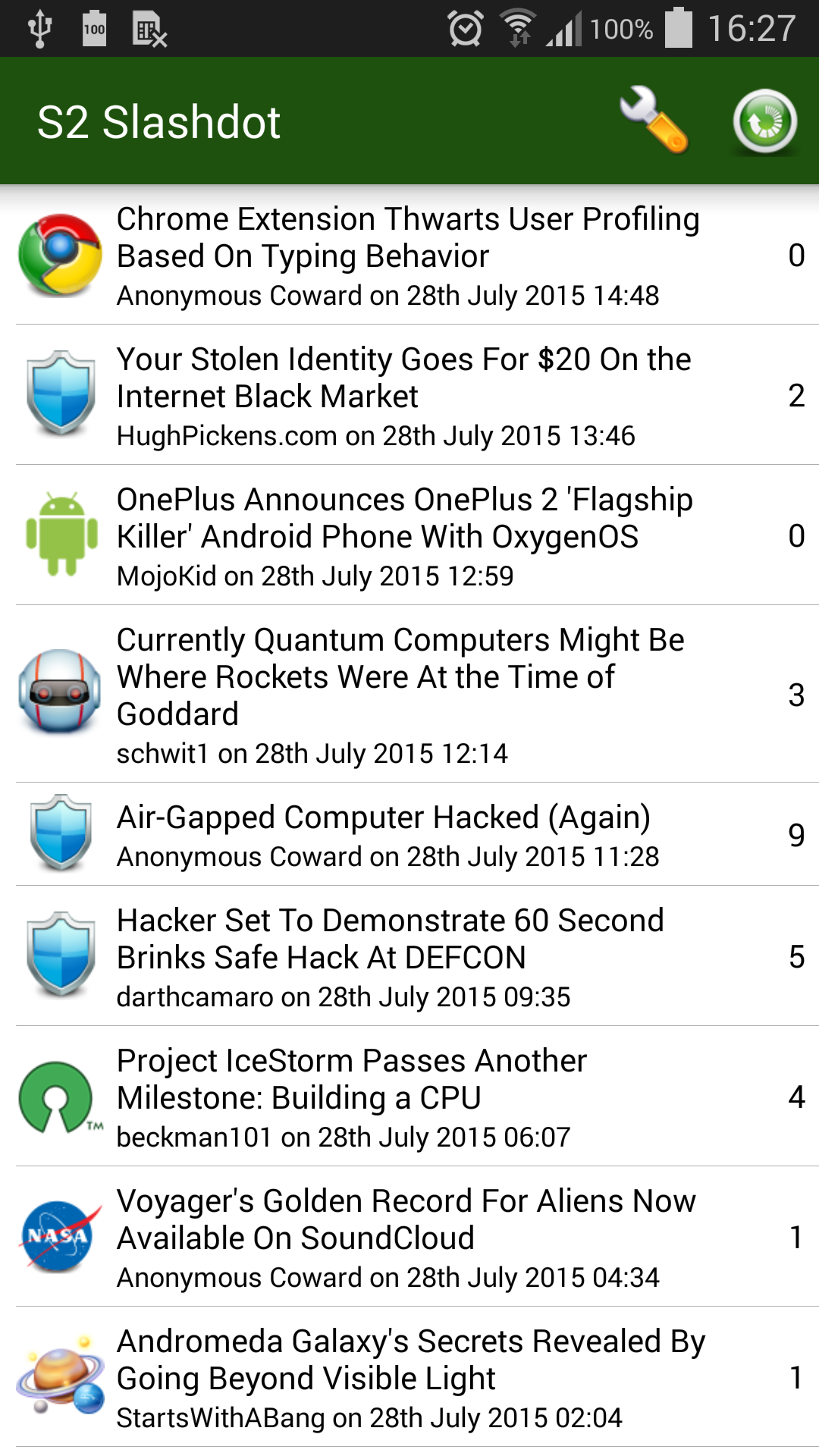Tap the planet icon beside the Andromeda article

pos(59,1376)
